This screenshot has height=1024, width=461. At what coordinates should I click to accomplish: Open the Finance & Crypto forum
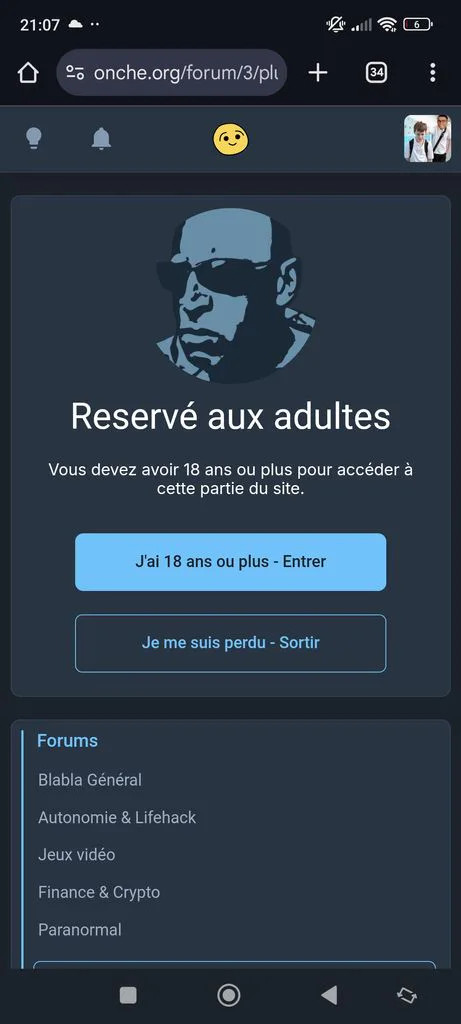point(99,892)
